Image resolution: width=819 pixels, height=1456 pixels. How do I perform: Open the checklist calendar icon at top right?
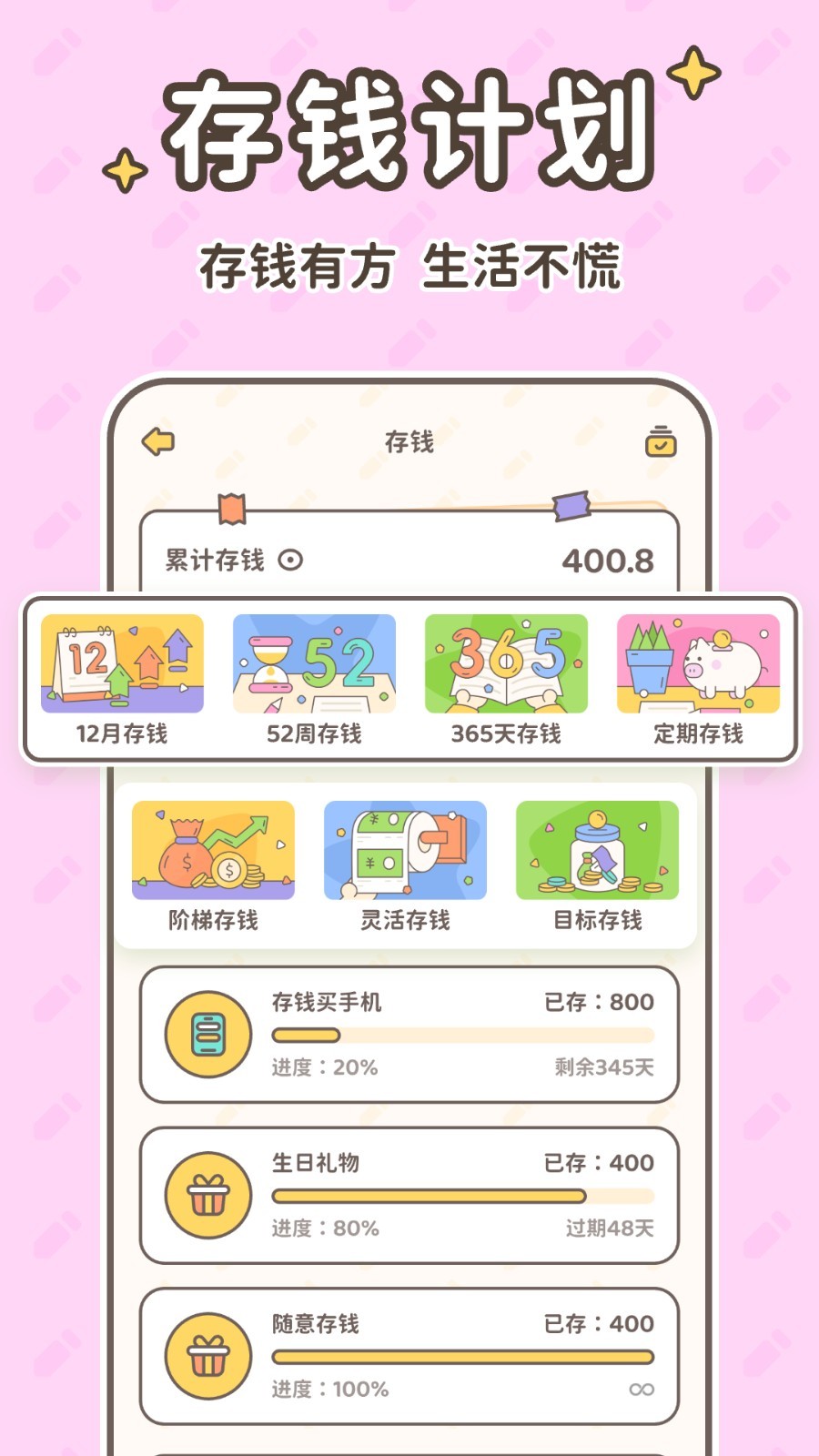pos(660,441)
